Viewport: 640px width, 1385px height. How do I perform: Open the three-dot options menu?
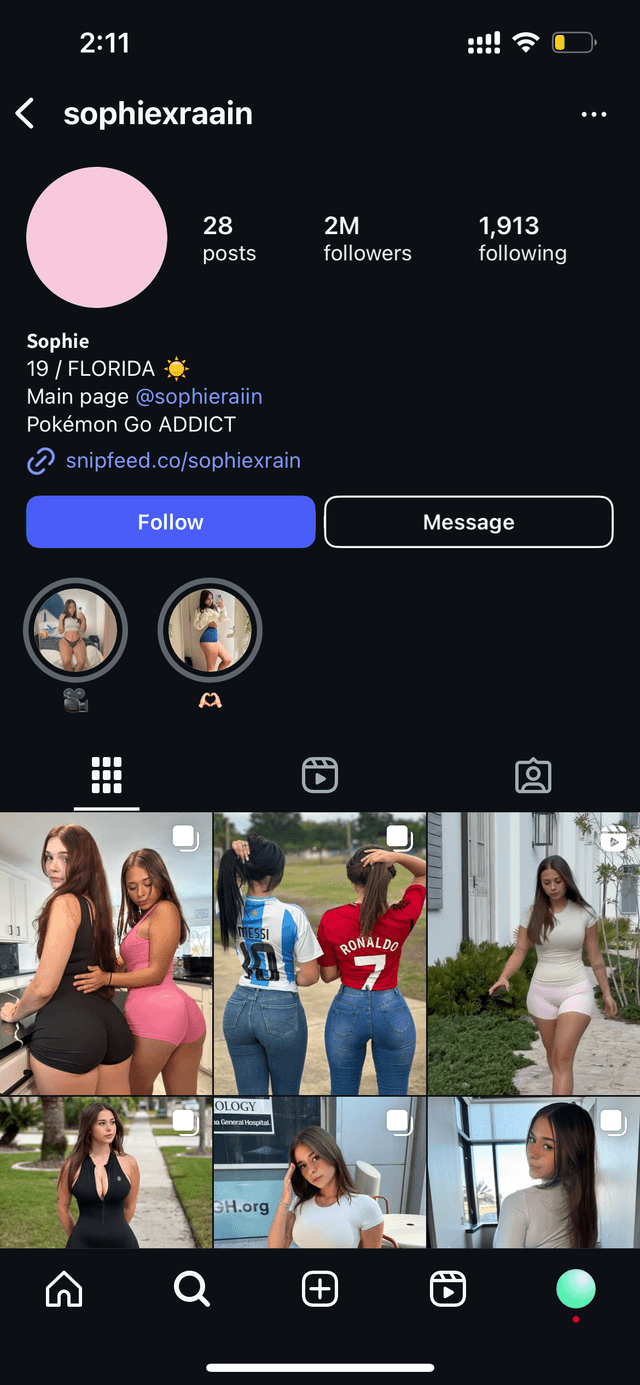coord(594,115)
